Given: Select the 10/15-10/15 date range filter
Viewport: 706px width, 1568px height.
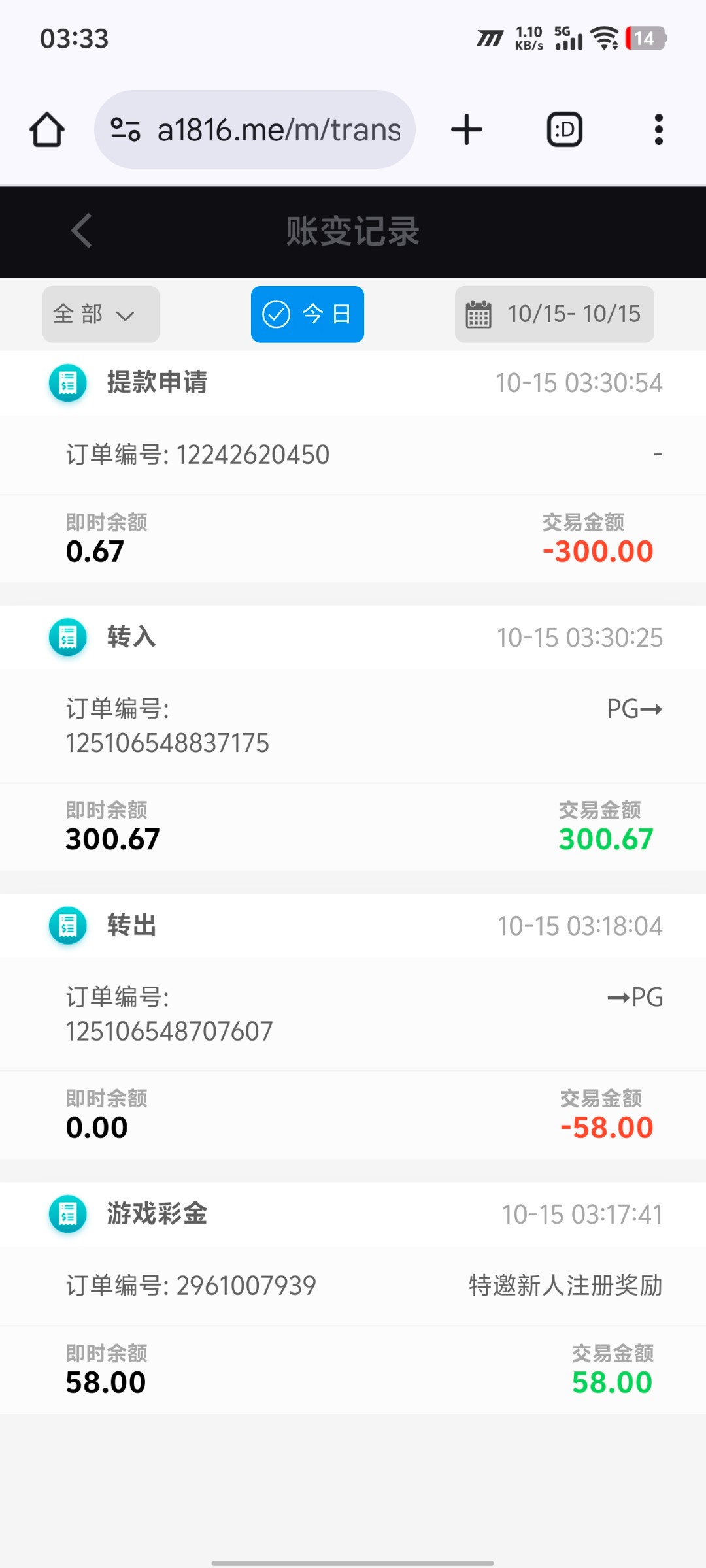Looking at the screenshot, I should pyautogui.click(x=554, y=314).
